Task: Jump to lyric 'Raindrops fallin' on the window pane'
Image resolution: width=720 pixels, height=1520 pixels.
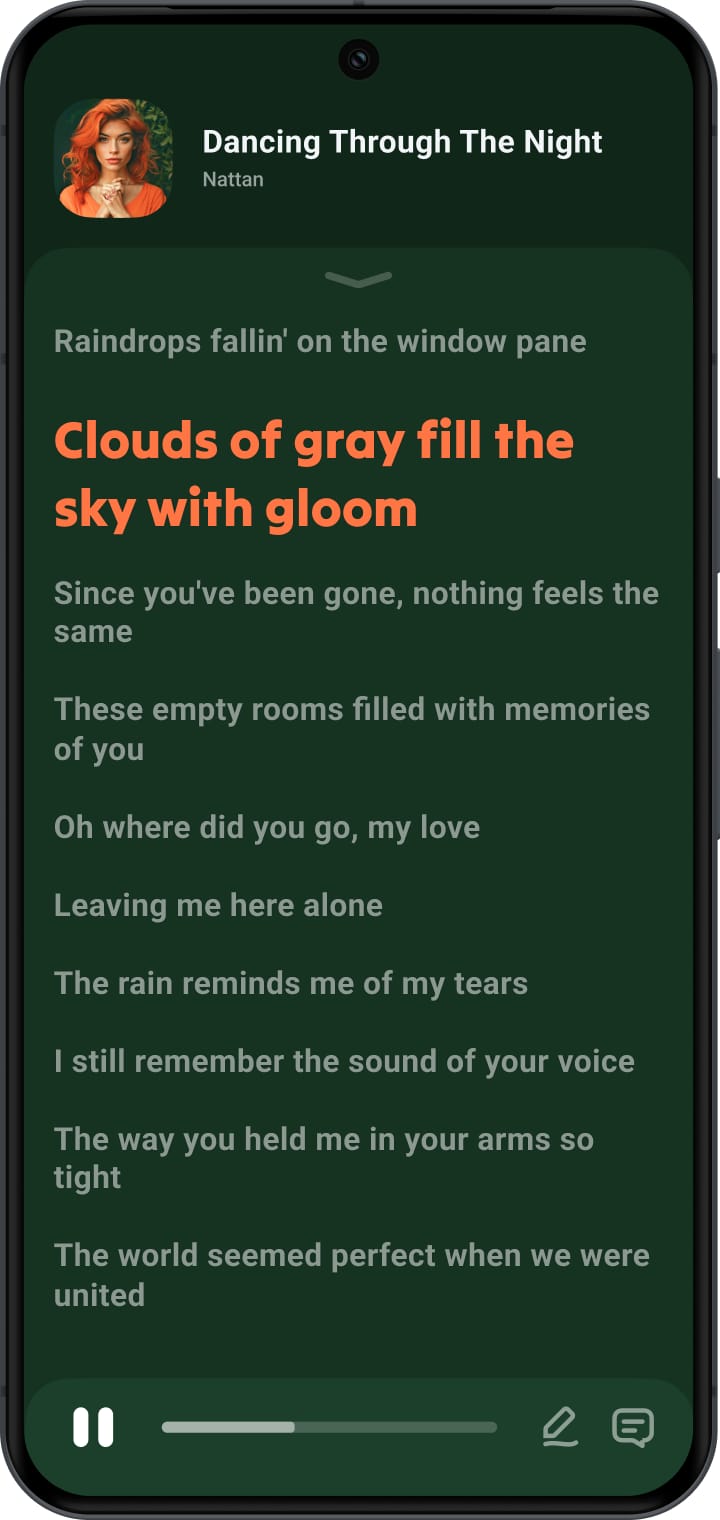Action: [320, 341]
